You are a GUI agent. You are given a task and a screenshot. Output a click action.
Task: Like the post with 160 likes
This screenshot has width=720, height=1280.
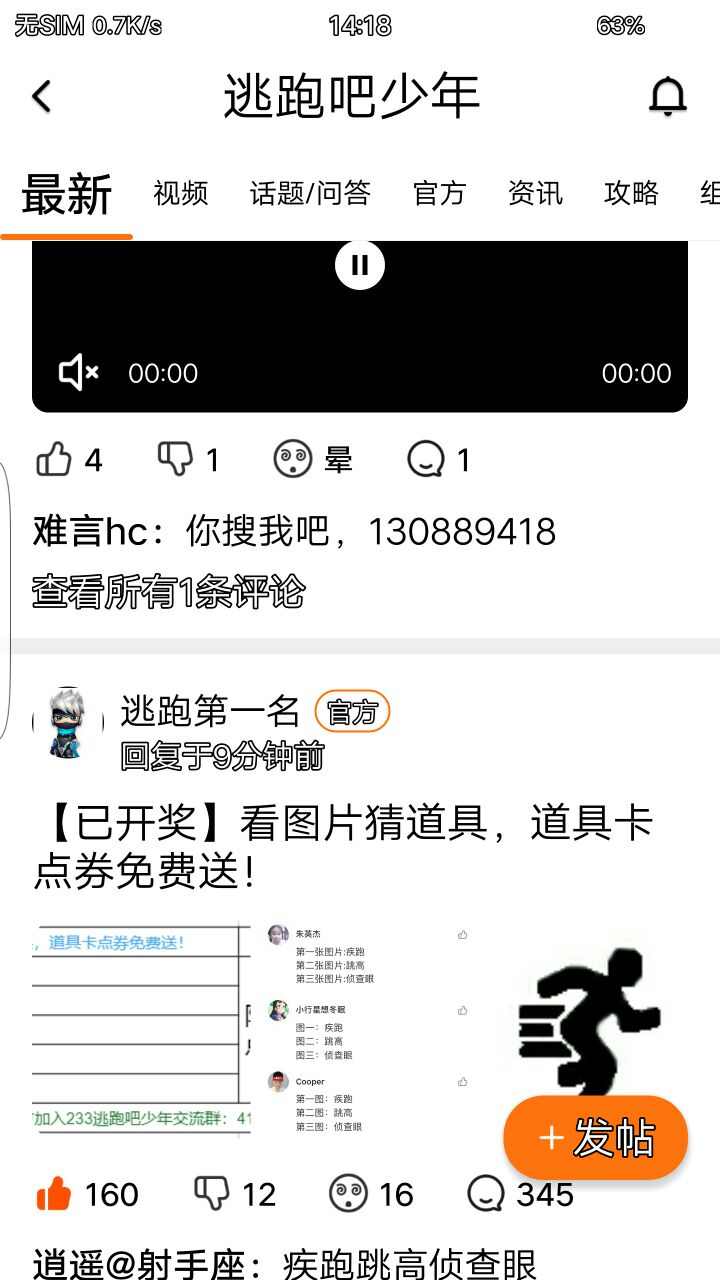tap(87, 1194)
